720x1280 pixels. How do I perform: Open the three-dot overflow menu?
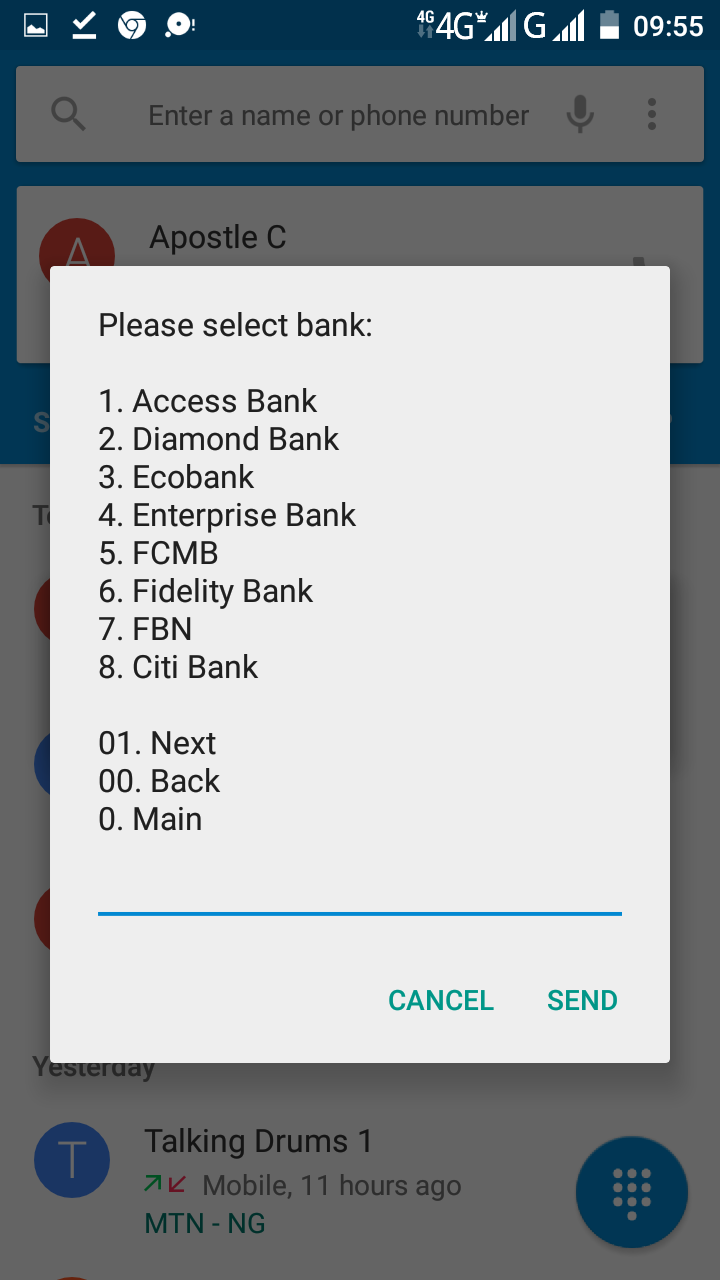(x=651, y=114)
